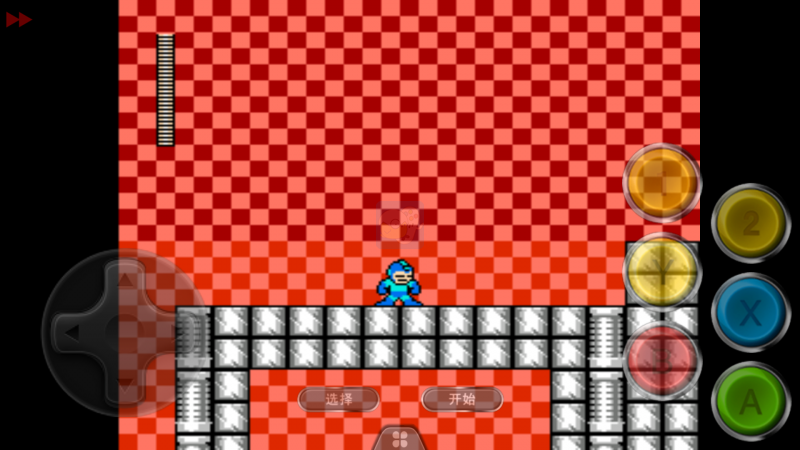Image resolution: width=800 pixels, height=450 pixels.
Task: Tap the blue X button
Action: click(x=750, y=313)
